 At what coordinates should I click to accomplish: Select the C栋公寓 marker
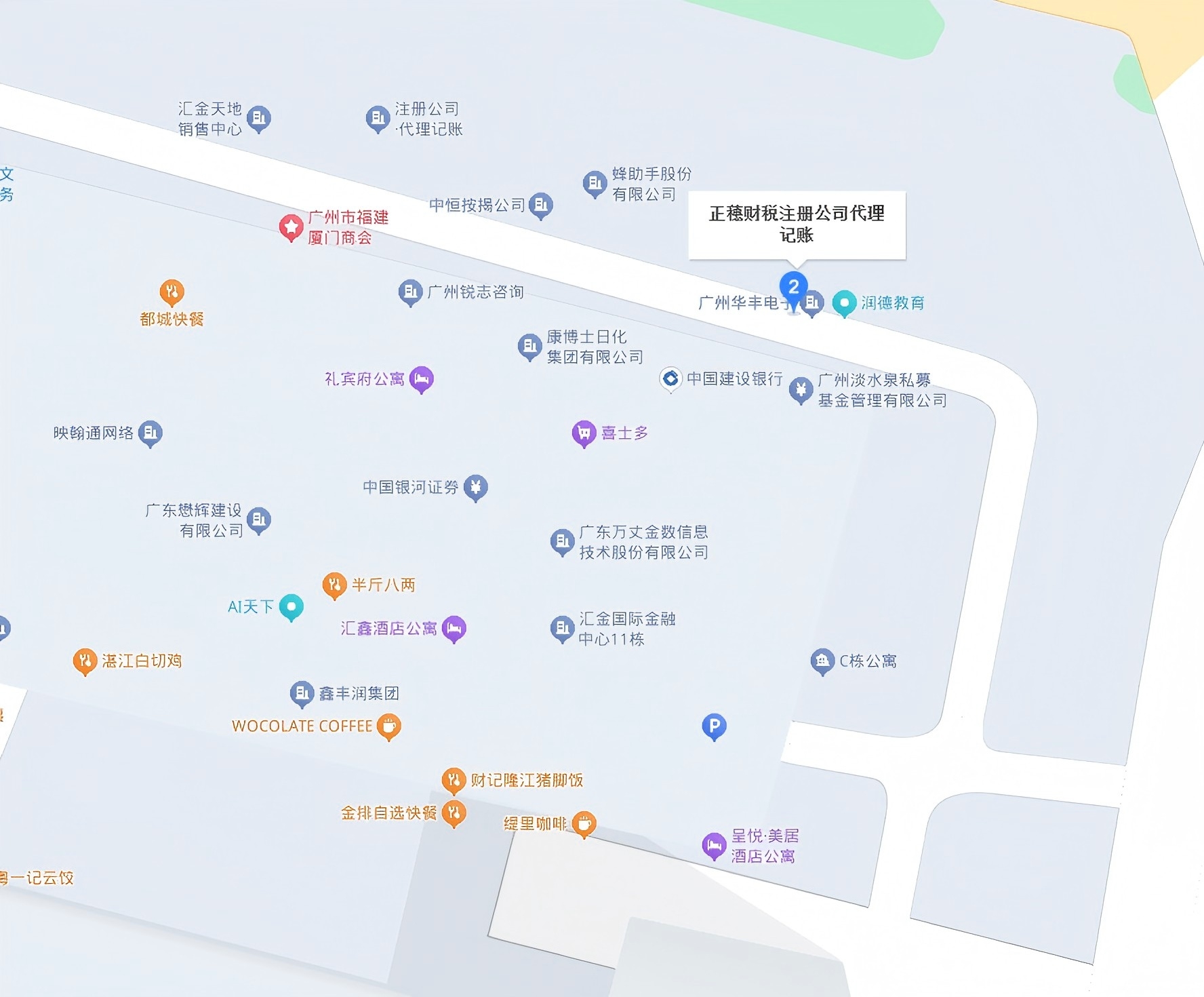pos(822,661)
